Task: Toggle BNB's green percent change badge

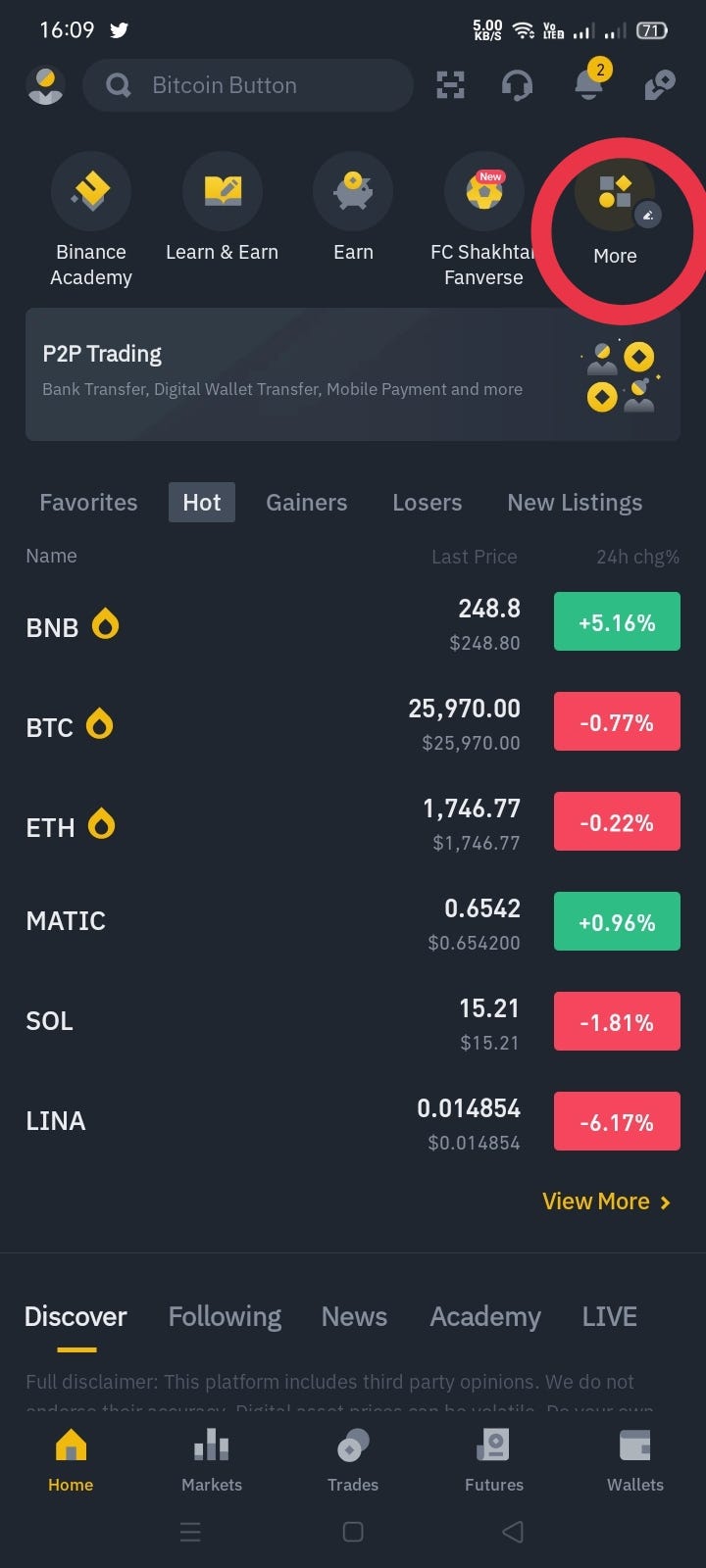Action: (617, 621)
